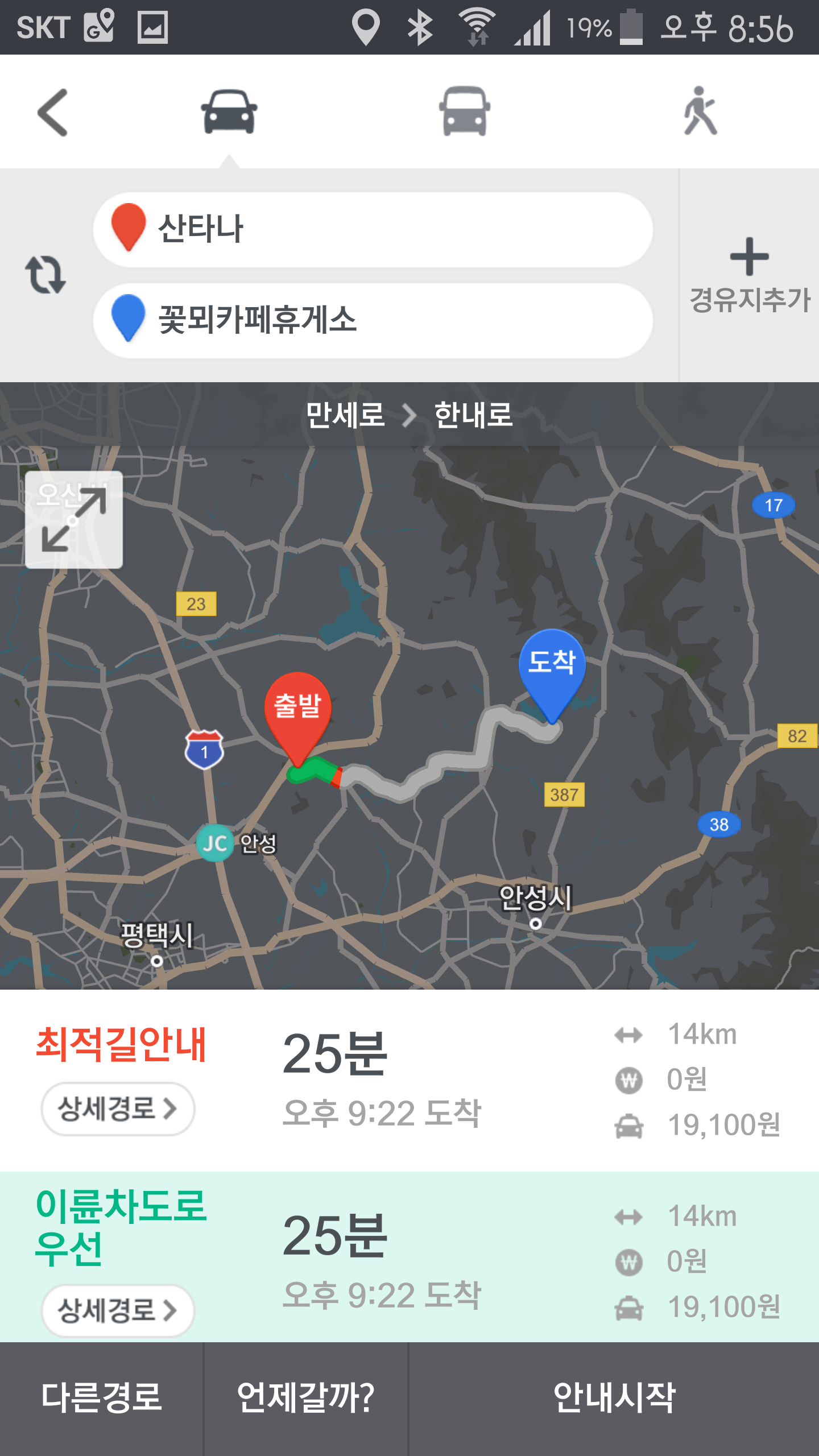This screenshot has height=1456, width=819.
Task: Edit the starting point 산타나
Action: coord(373,229)
